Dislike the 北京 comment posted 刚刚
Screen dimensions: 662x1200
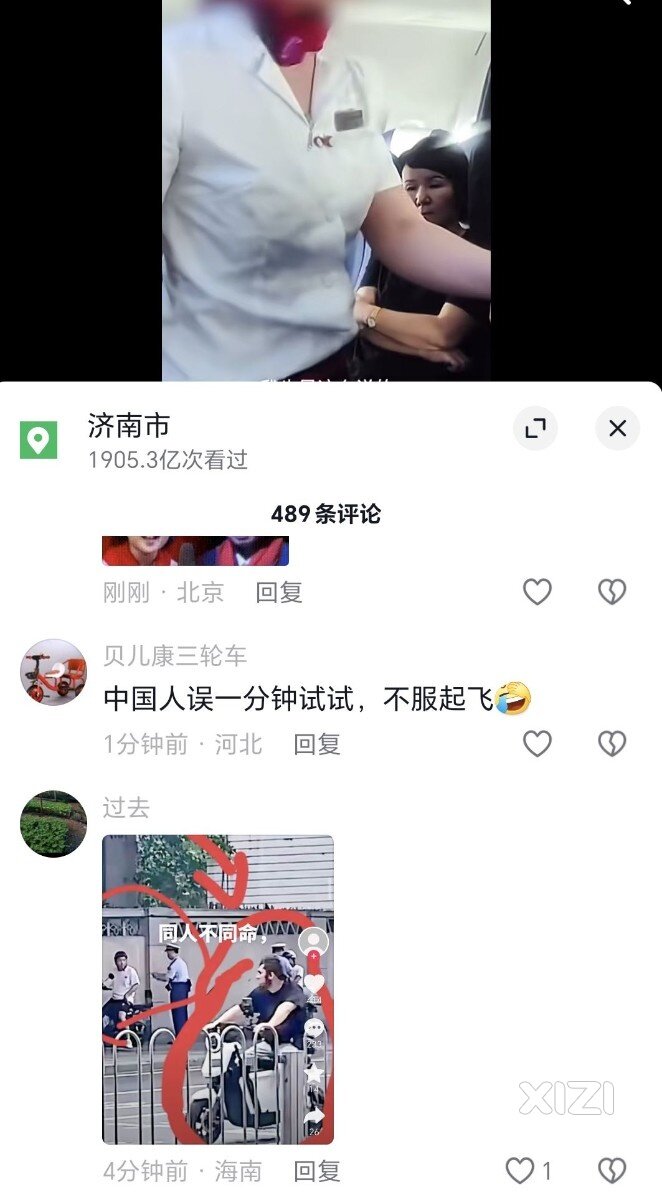click(x=611, y=591)
